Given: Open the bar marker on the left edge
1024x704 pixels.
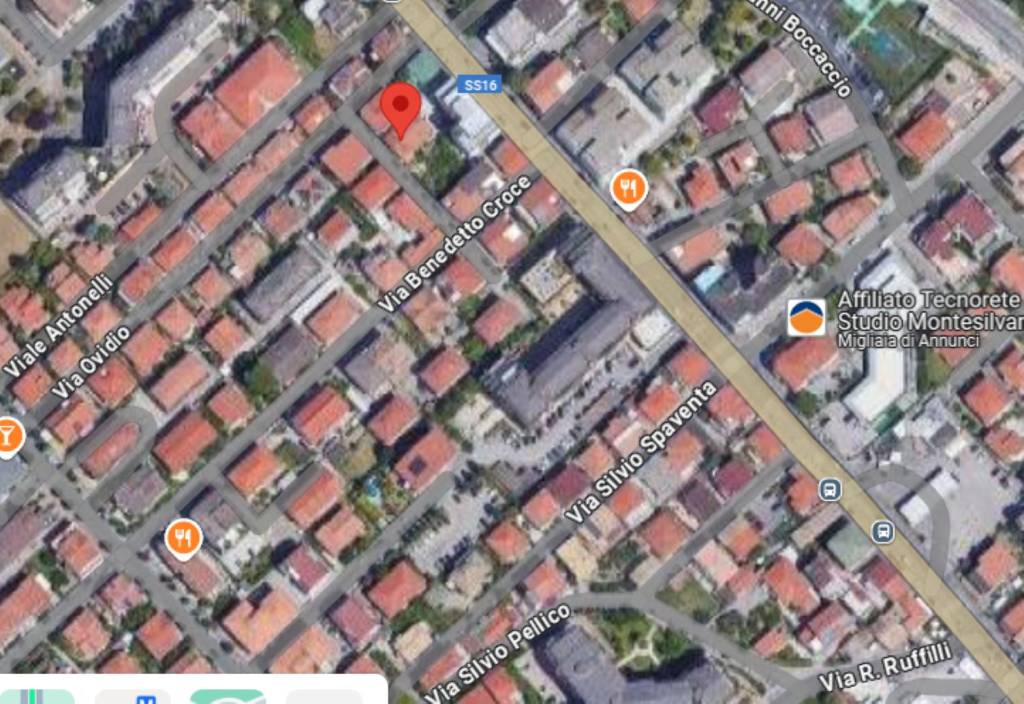Looking at the screenshot, I should 8,437.
